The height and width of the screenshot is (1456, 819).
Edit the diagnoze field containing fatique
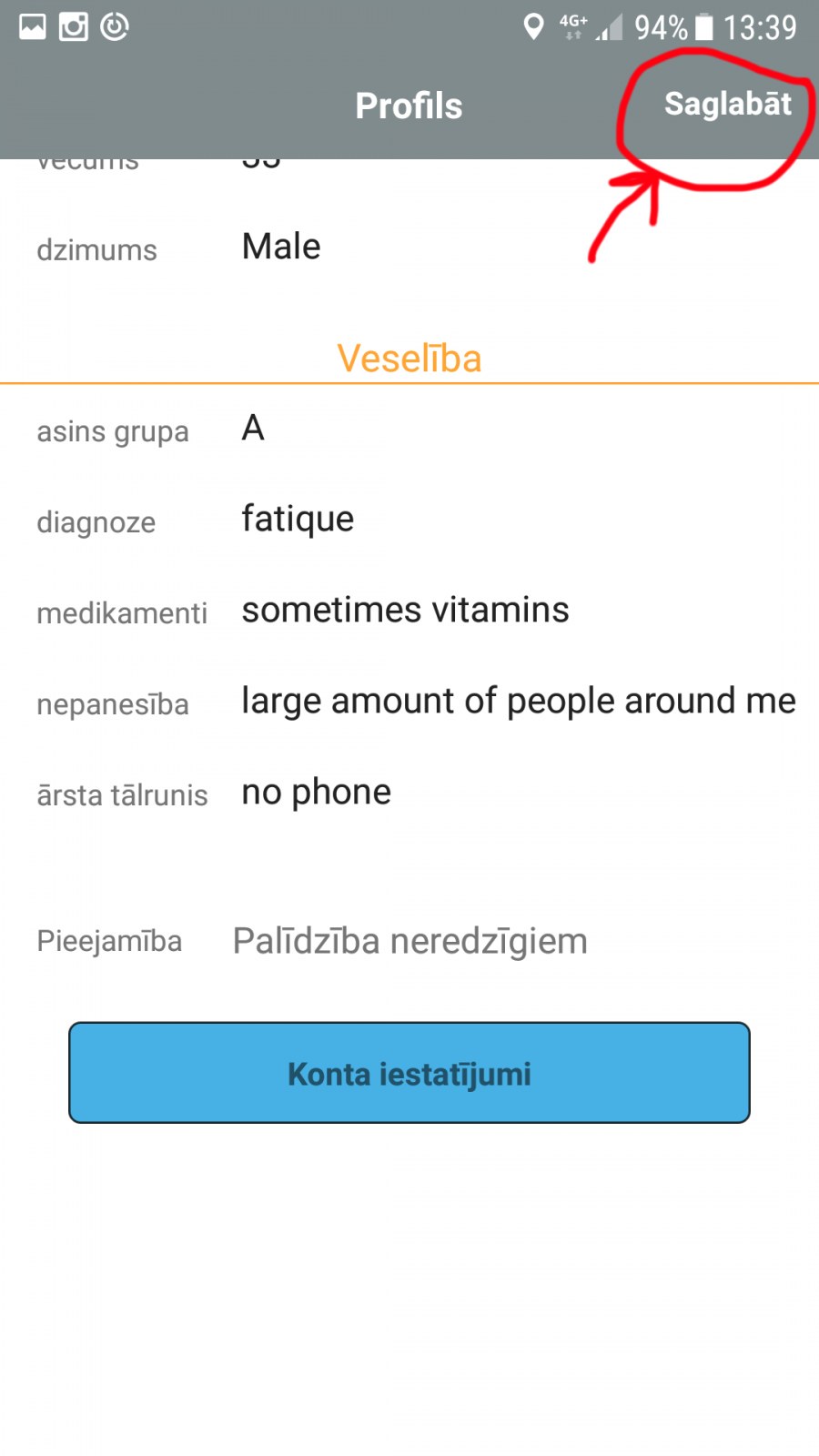(x=298, y=519)
